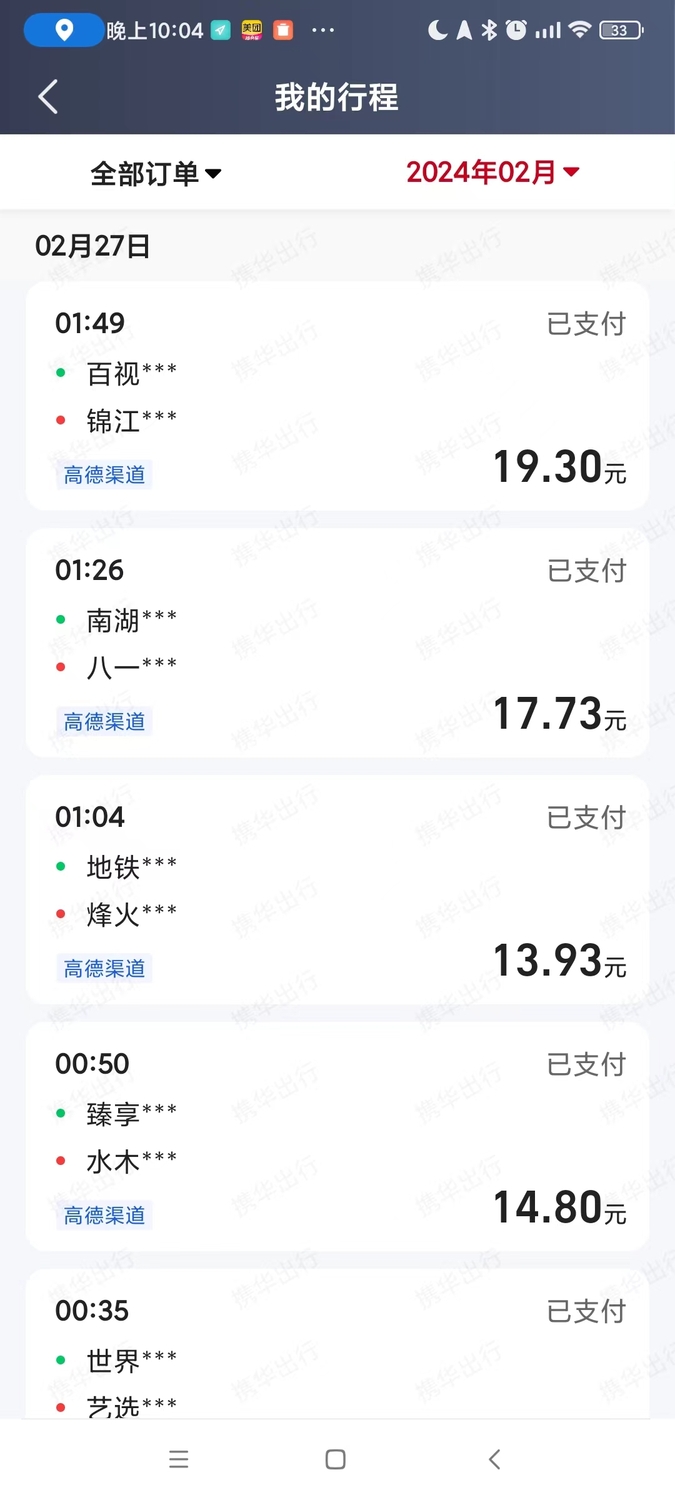Open the 01:49 trip from 百视 to 锦江
The image size is (675, 1500).
[337, 396]
